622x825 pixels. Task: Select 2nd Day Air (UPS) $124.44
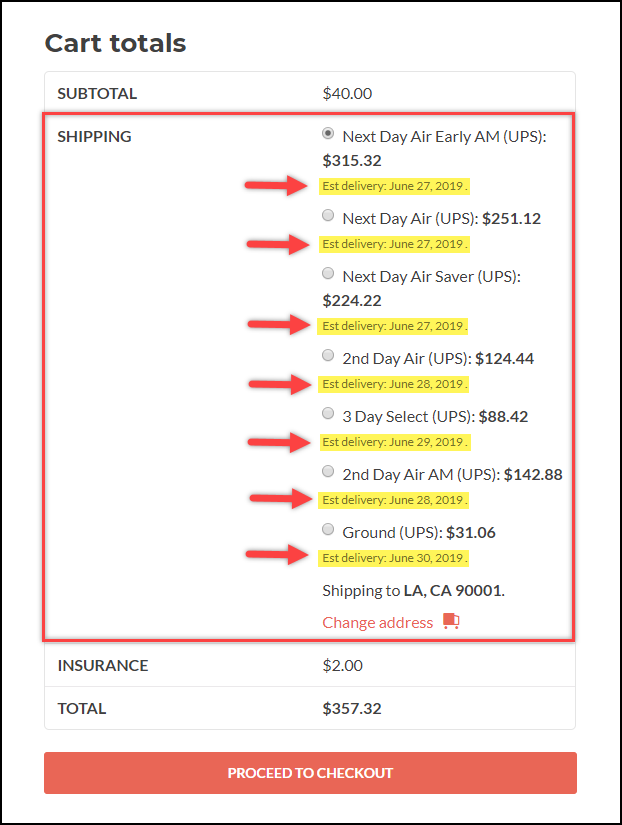click(x=328, y=355)
